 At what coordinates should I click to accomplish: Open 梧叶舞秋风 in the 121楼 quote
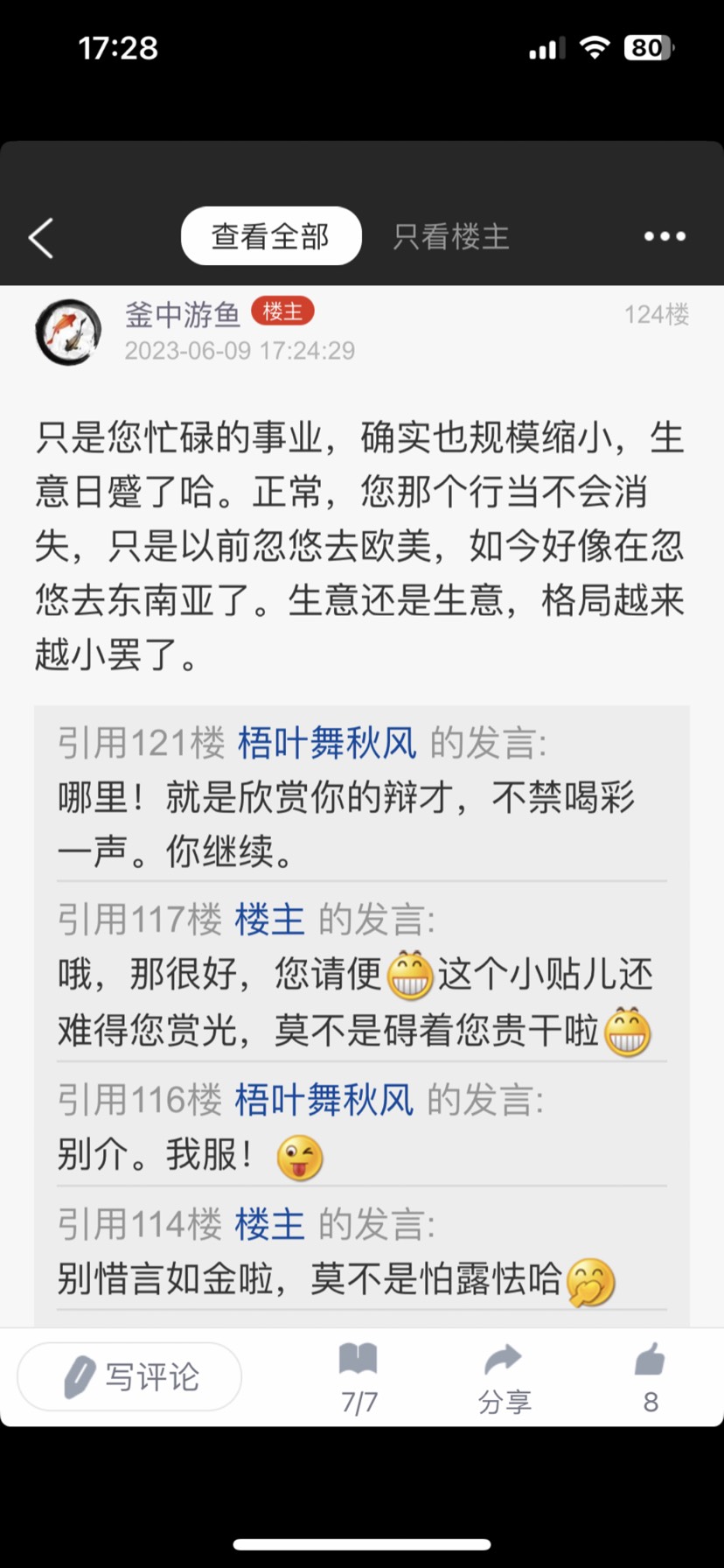pyautogui.click(x=327, y=743)
